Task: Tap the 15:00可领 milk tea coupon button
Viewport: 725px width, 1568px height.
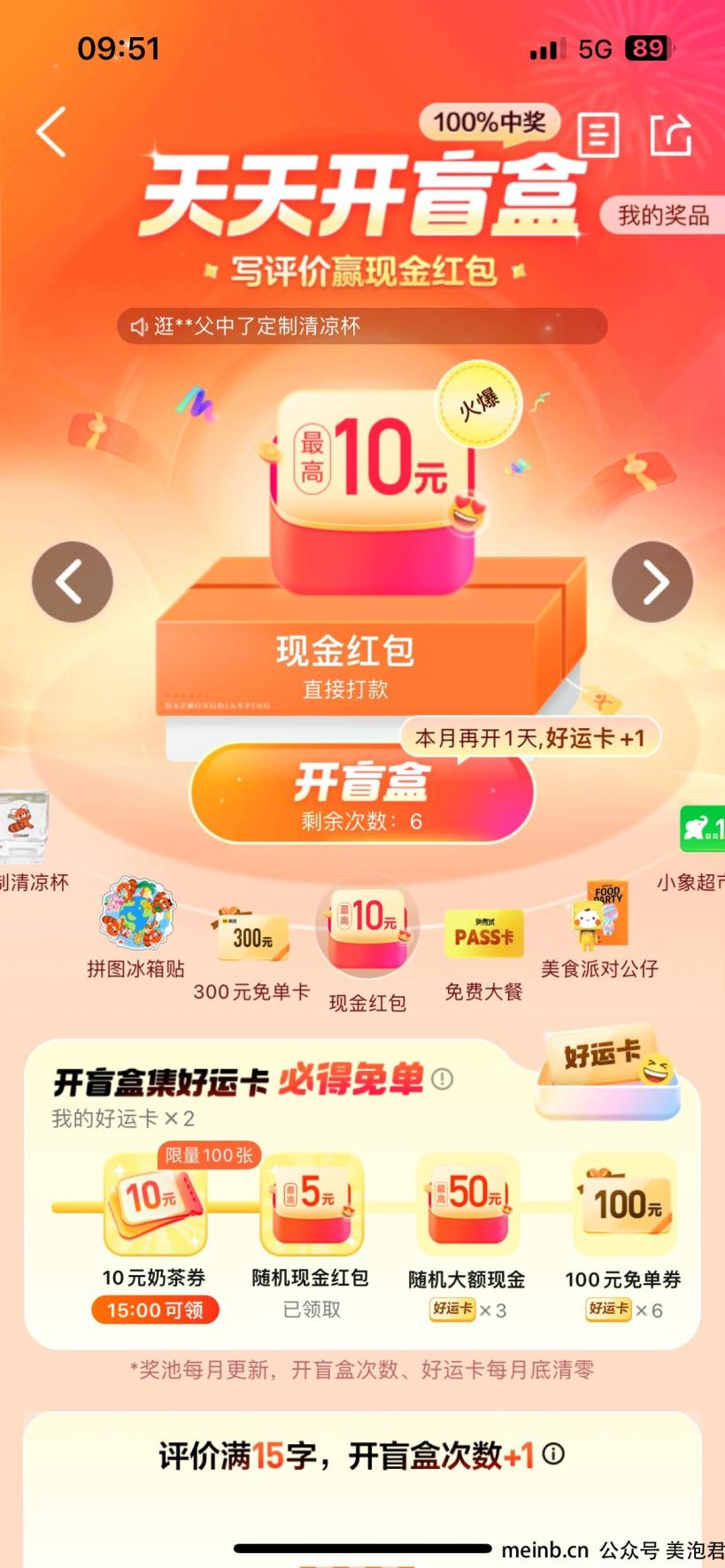Action: tap(155, 1310)
